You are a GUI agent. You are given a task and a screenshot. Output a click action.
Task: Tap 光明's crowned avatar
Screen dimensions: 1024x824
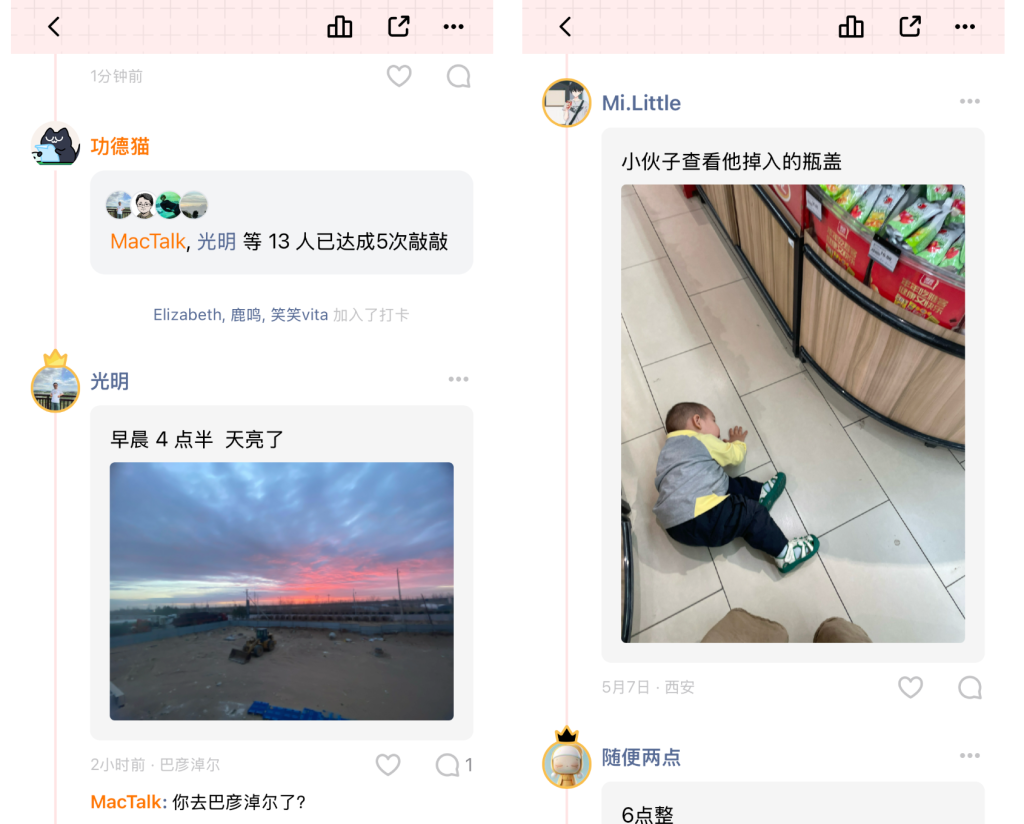55,386
